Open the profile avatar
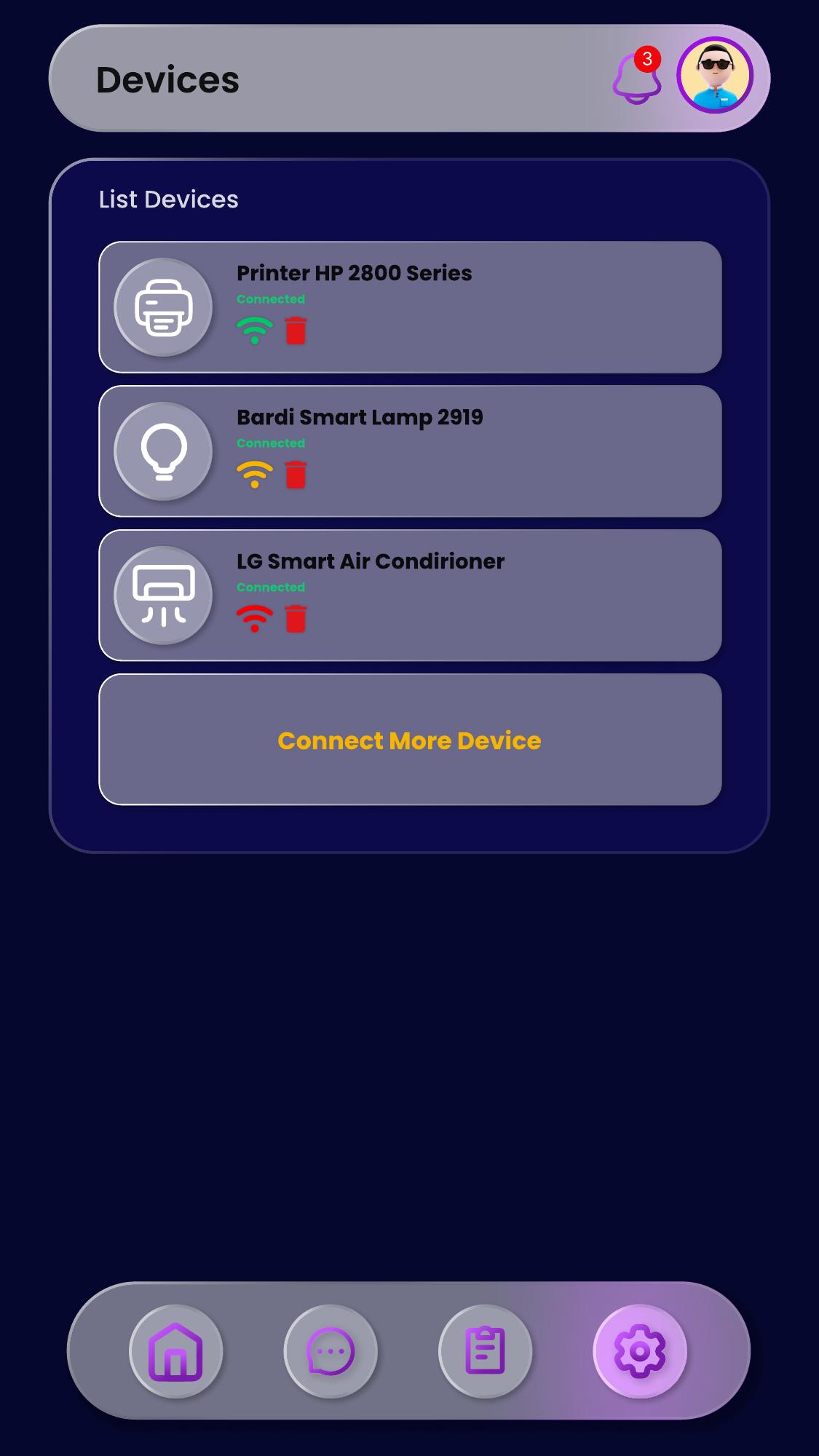This screenshot has width=819, height=1456. click(x=715, y=76)
